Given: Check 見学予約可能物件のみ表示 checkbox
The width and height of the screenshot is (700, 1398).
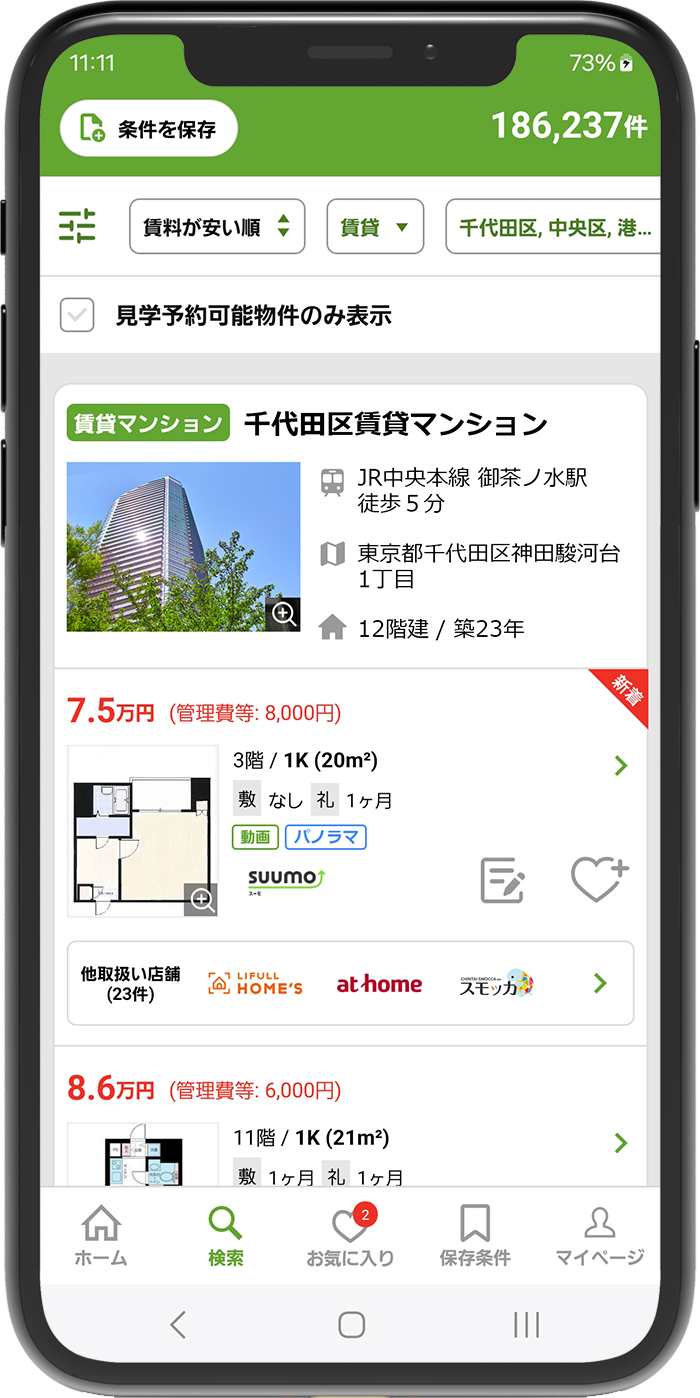Looking at the screenshot, I should tap(77, 315).
